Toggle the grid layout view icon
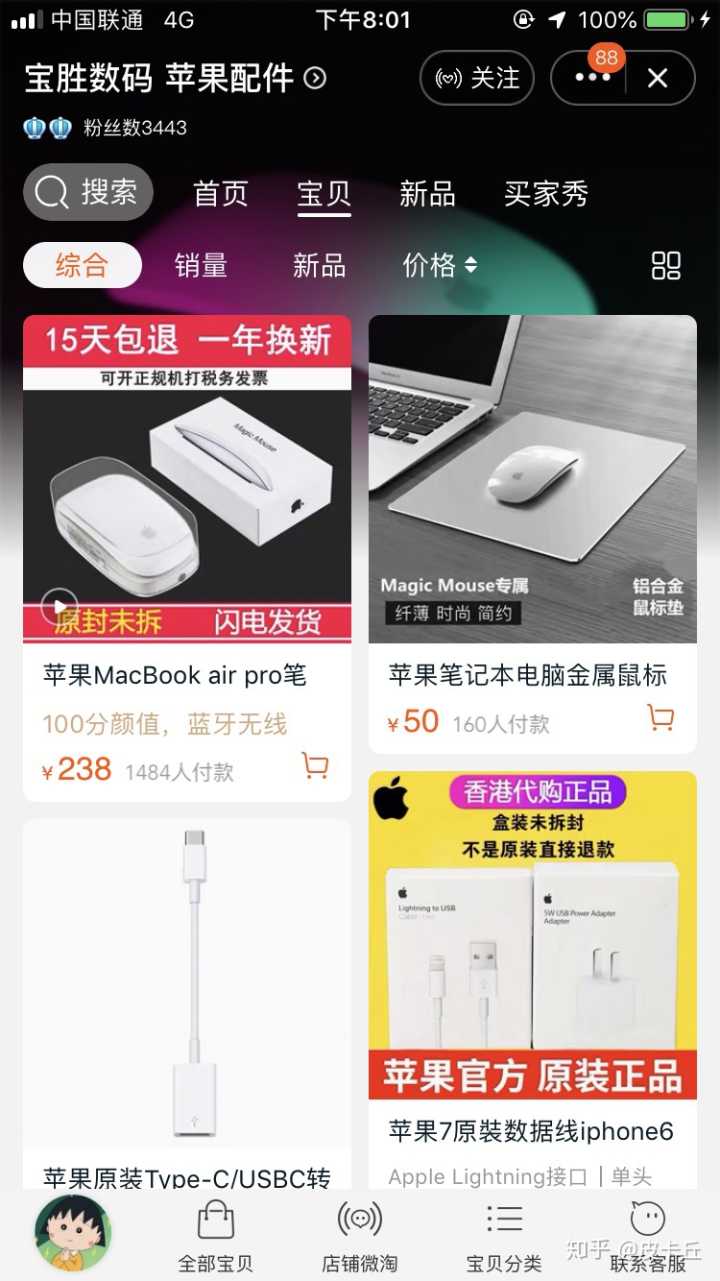The height and width of the screenshot is (1281, 720). click(x=665, y=265)
